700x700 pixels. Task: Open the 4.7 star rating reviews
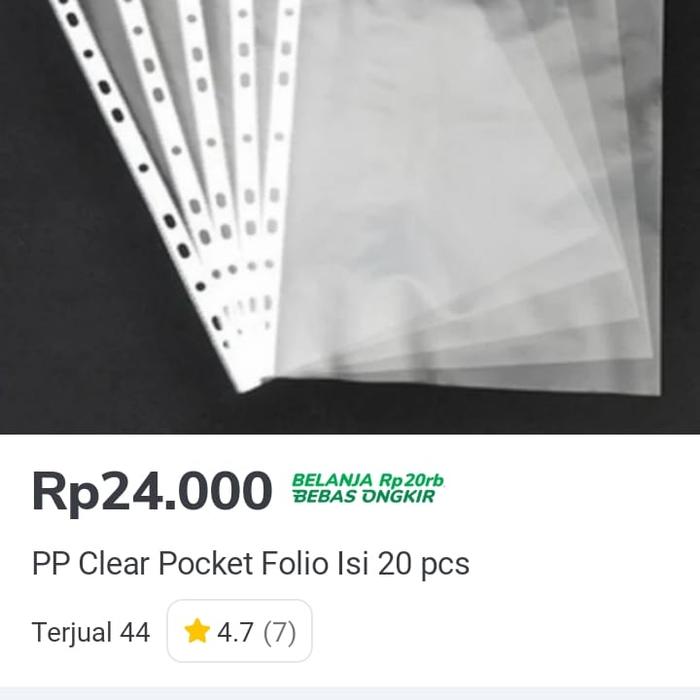pos(239,631)
